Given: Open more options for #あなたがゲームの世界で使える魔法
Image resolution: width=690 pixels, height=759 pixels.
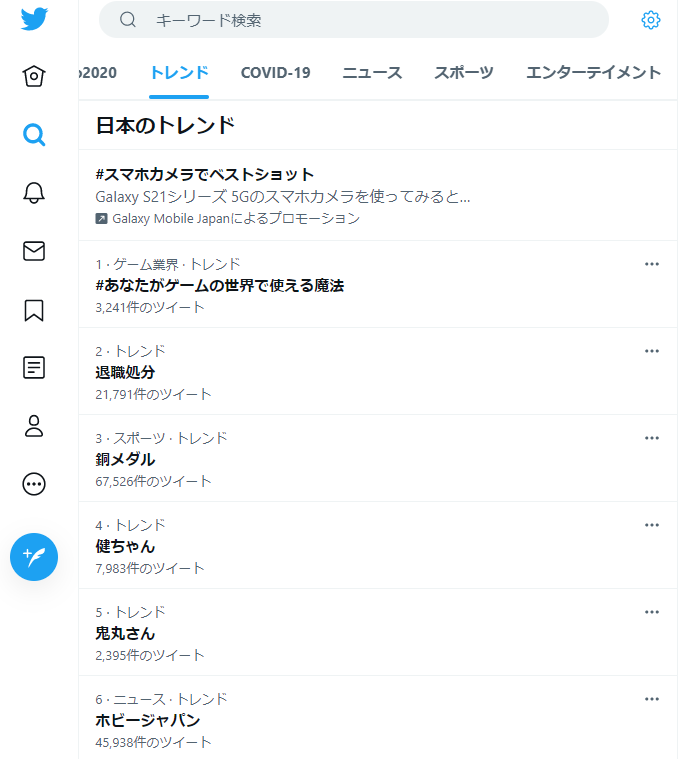Looking at the screenshot, I should pos(652,264).
